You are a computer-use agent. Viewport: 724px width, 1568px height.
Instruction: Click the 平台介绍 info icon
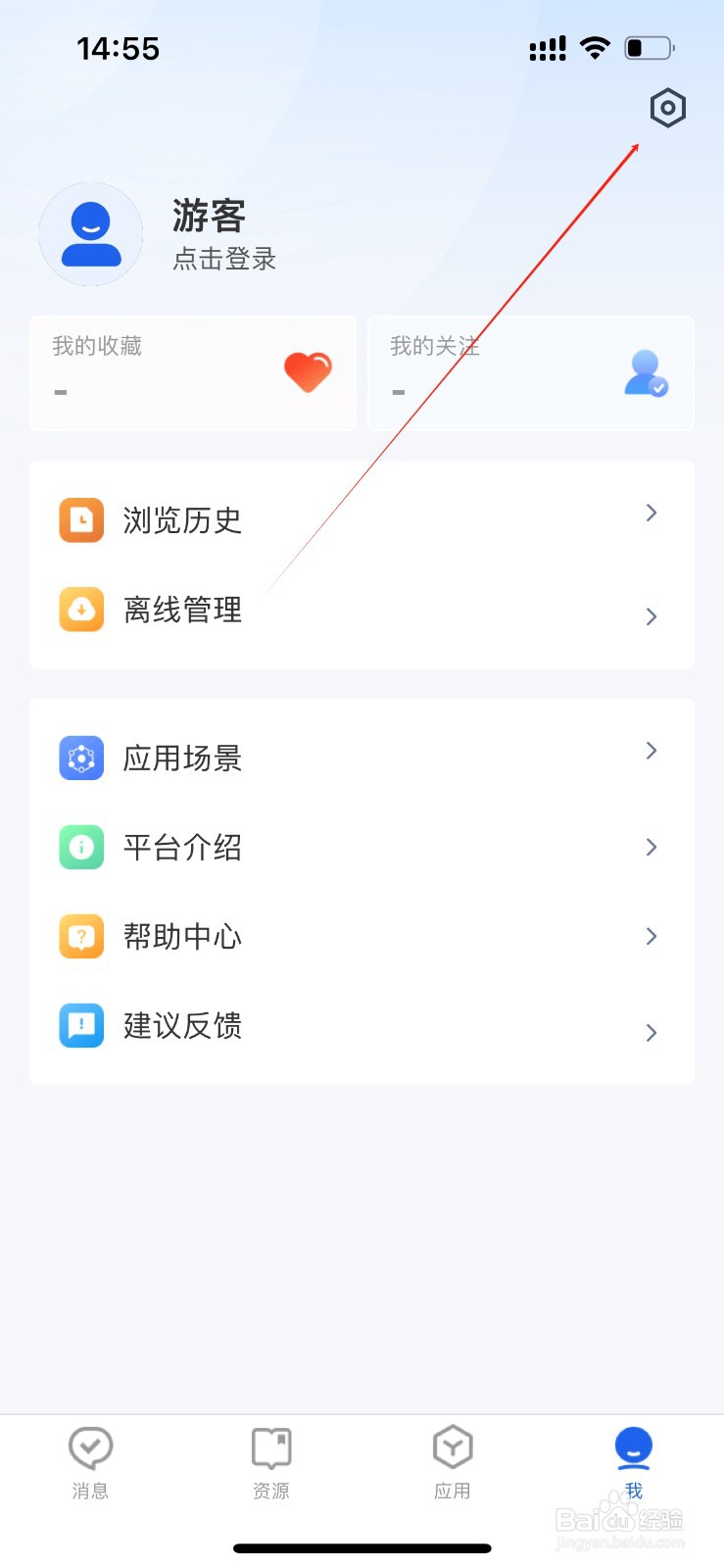[x=81, y=847]
